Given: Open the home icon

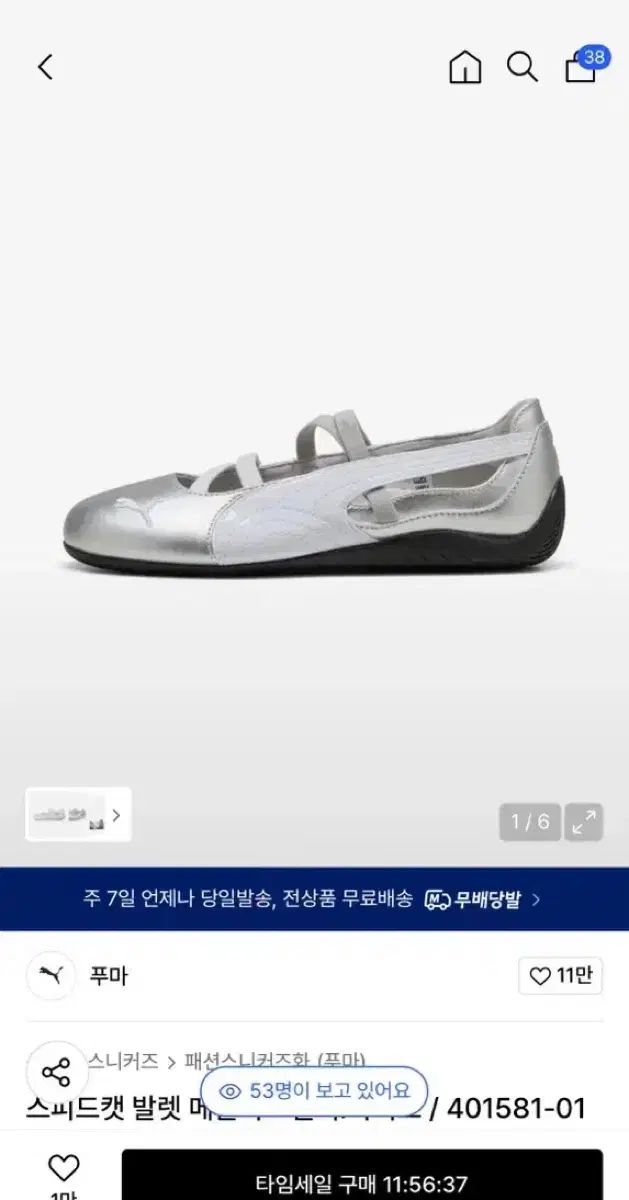Looking at the screenshot, I should [465, 67].
